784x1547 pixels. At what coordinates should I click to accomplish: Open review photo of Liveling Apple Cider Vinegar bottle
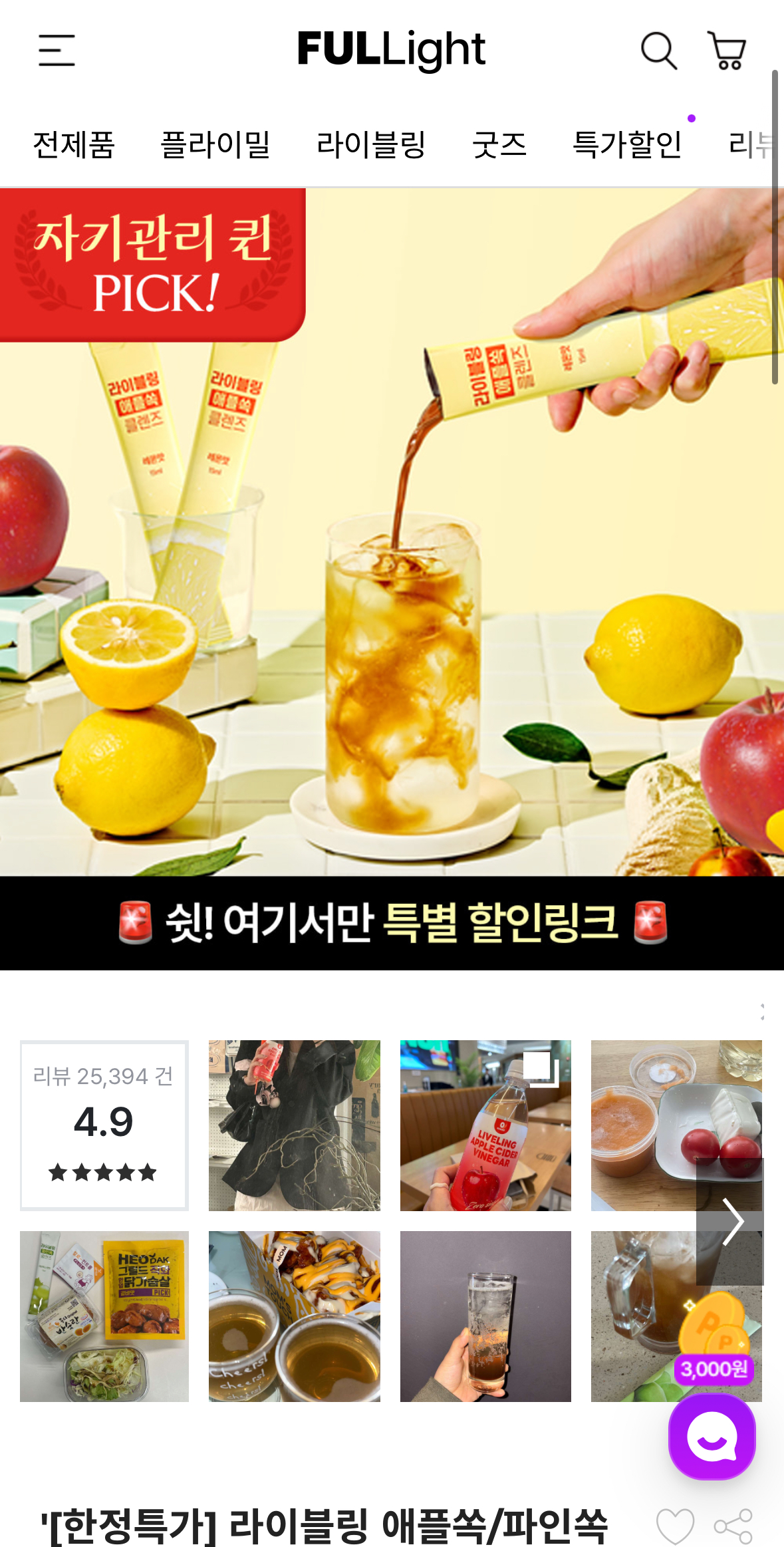point(485,1125)
